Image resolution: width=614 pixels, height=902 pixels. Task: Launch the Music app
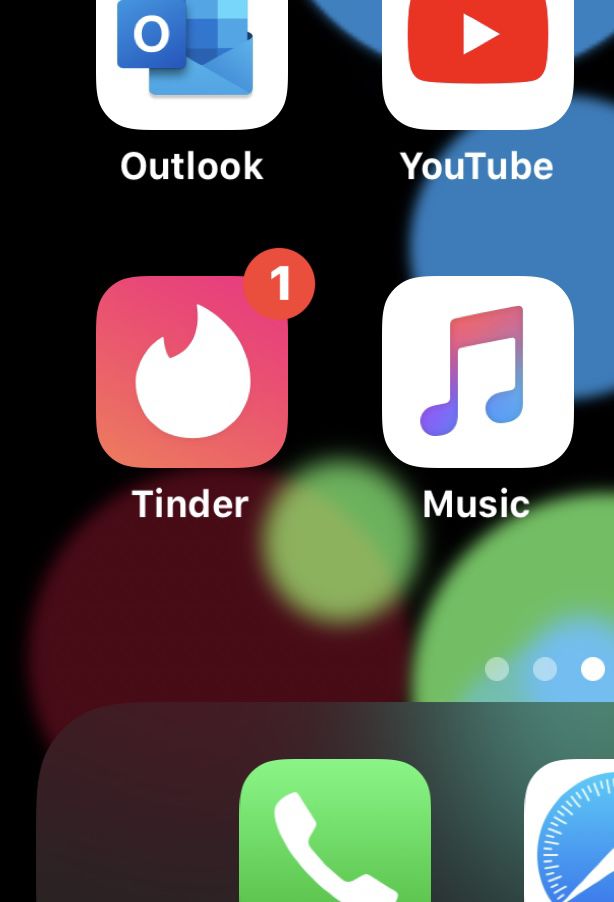(477, 372)
